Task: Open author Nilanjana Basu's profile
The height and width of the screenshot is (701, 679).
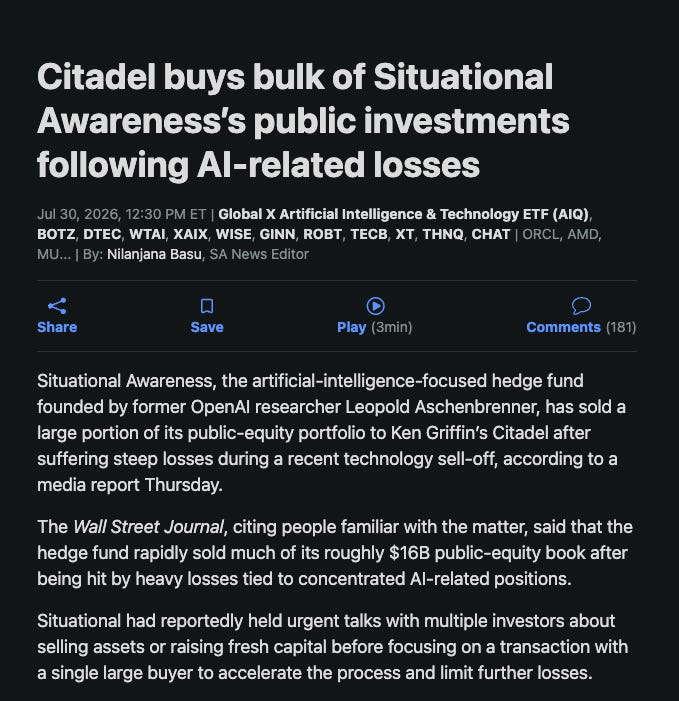Action: pyautogui.click(x=154, y=254)
